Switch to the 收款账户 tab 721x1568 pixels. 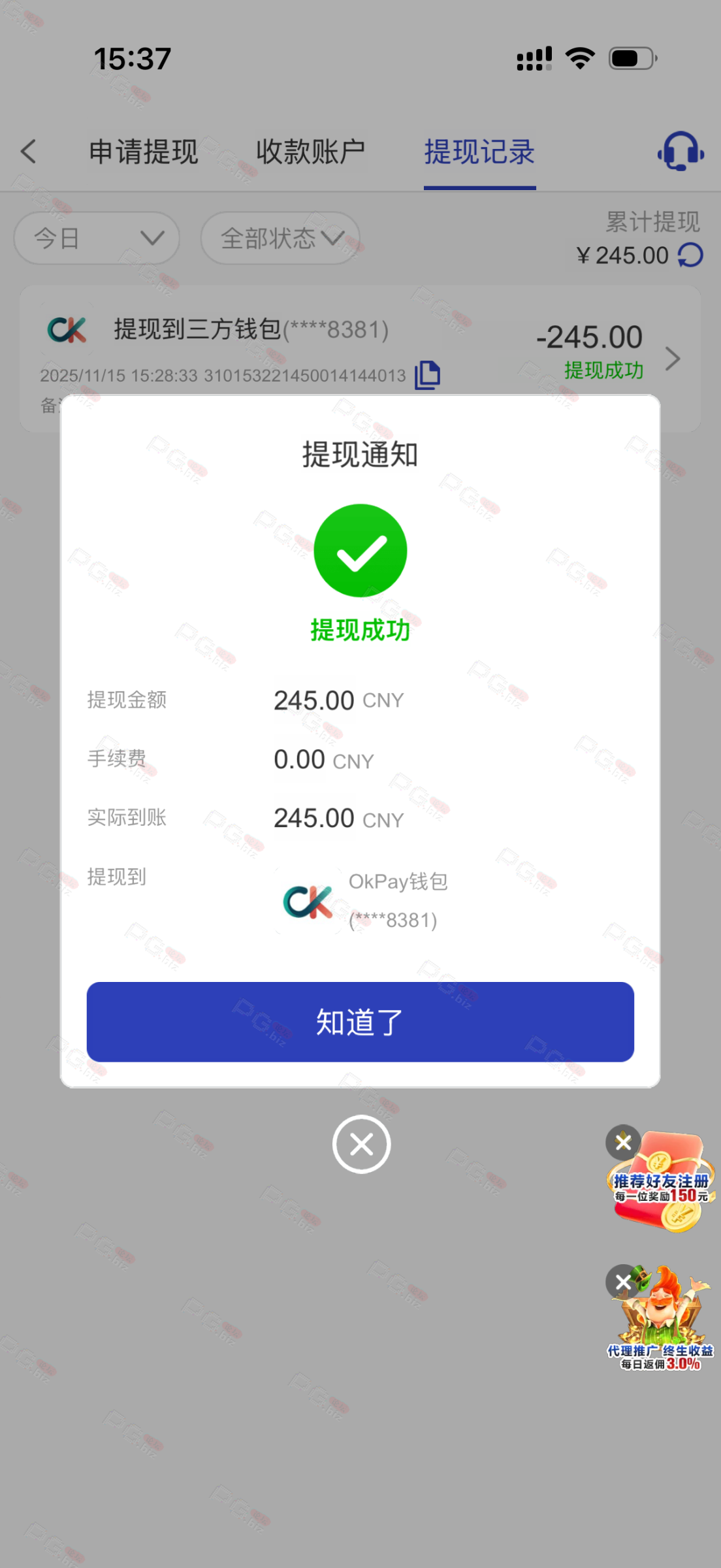coord(310,152)
